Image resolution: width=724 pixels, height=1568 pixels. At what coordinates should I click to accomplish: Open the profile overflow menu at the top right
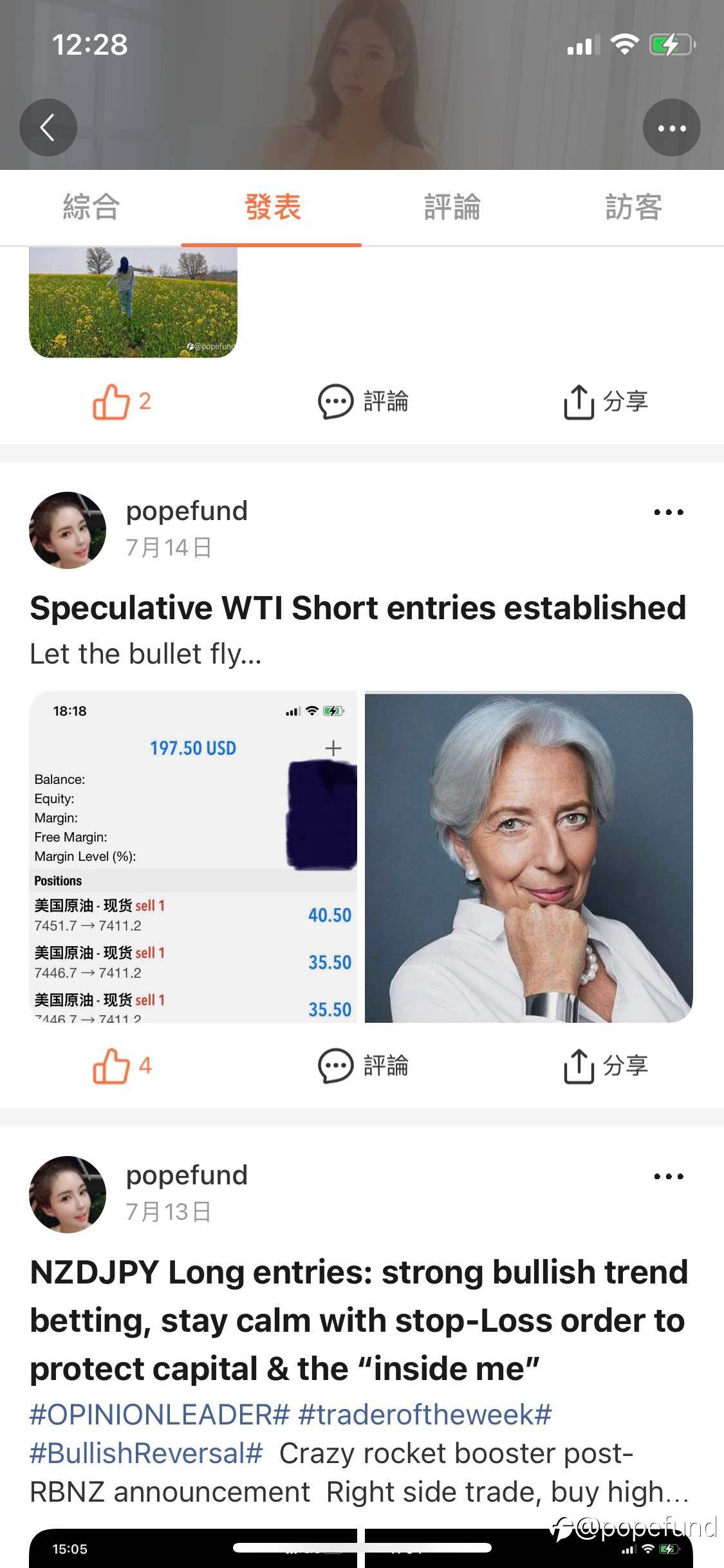pos(671,127)
